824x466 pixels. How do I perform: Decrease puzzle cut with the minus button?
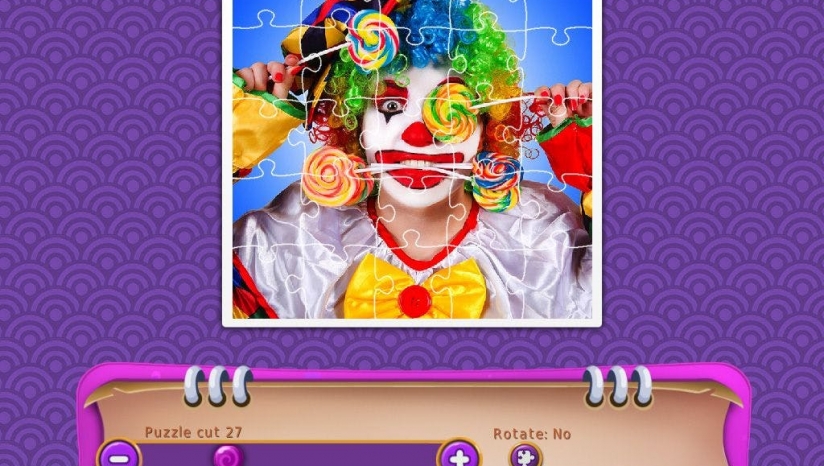pyautogui.click(x=119, y=457)
